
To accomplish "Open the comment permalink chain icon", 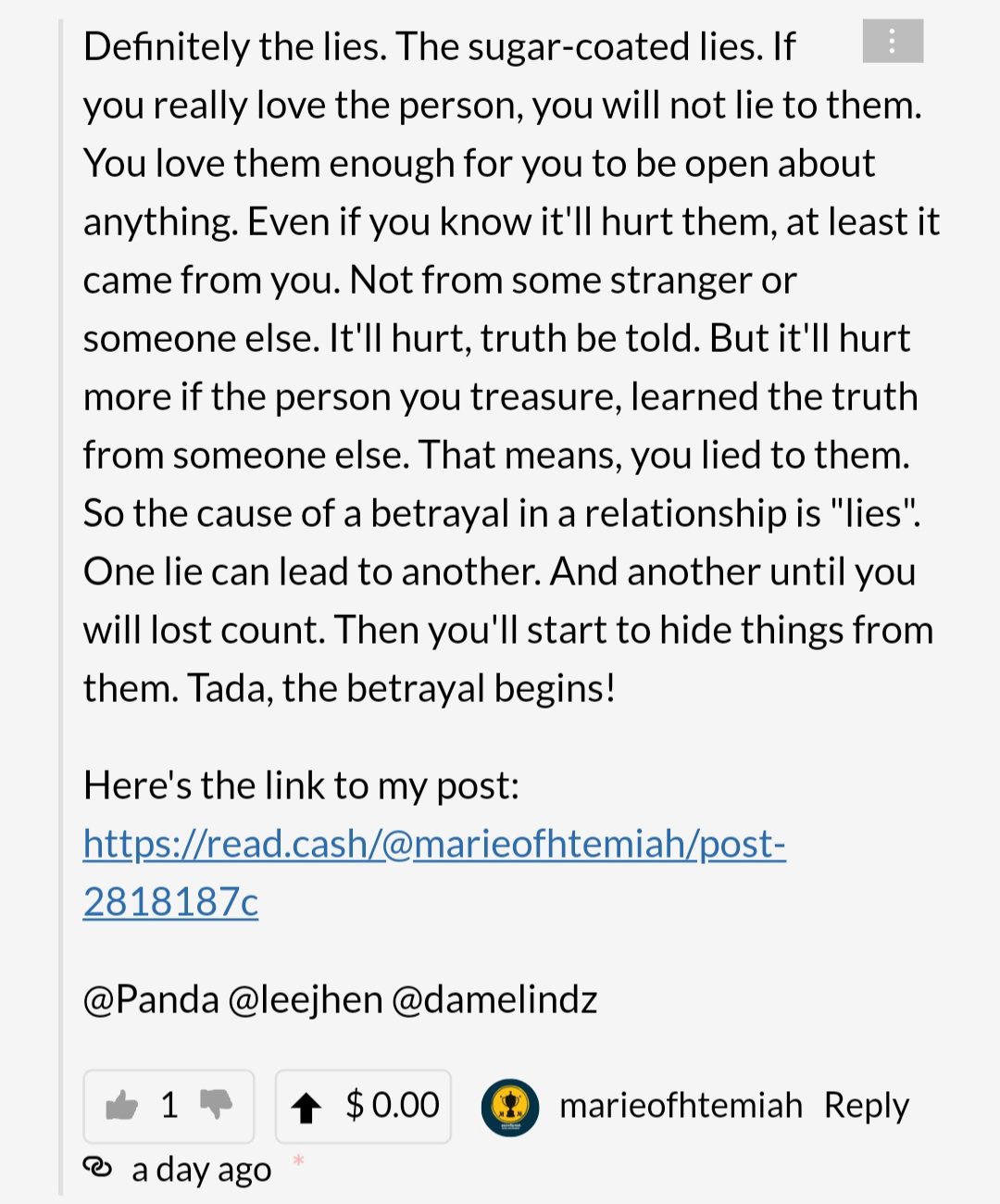I will (x=97, y=1167).
